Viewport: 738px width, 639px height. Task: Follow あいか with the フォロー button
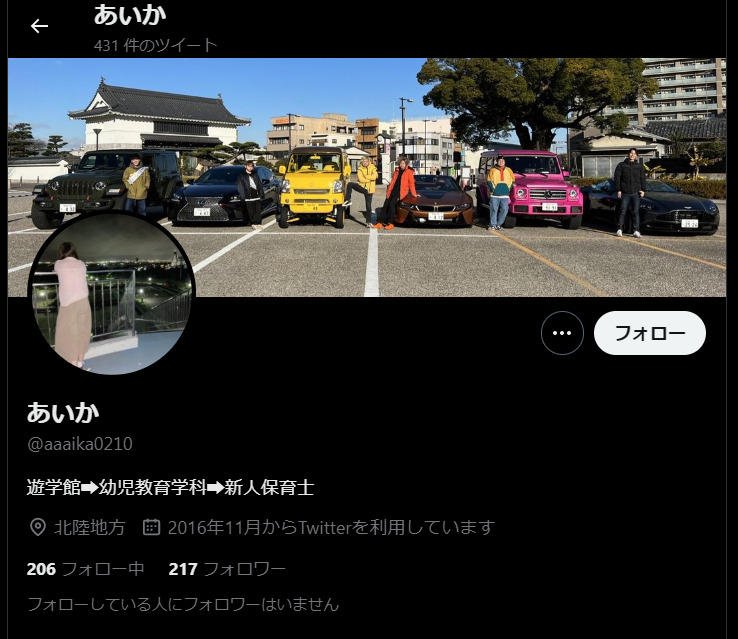pos(649,333)
